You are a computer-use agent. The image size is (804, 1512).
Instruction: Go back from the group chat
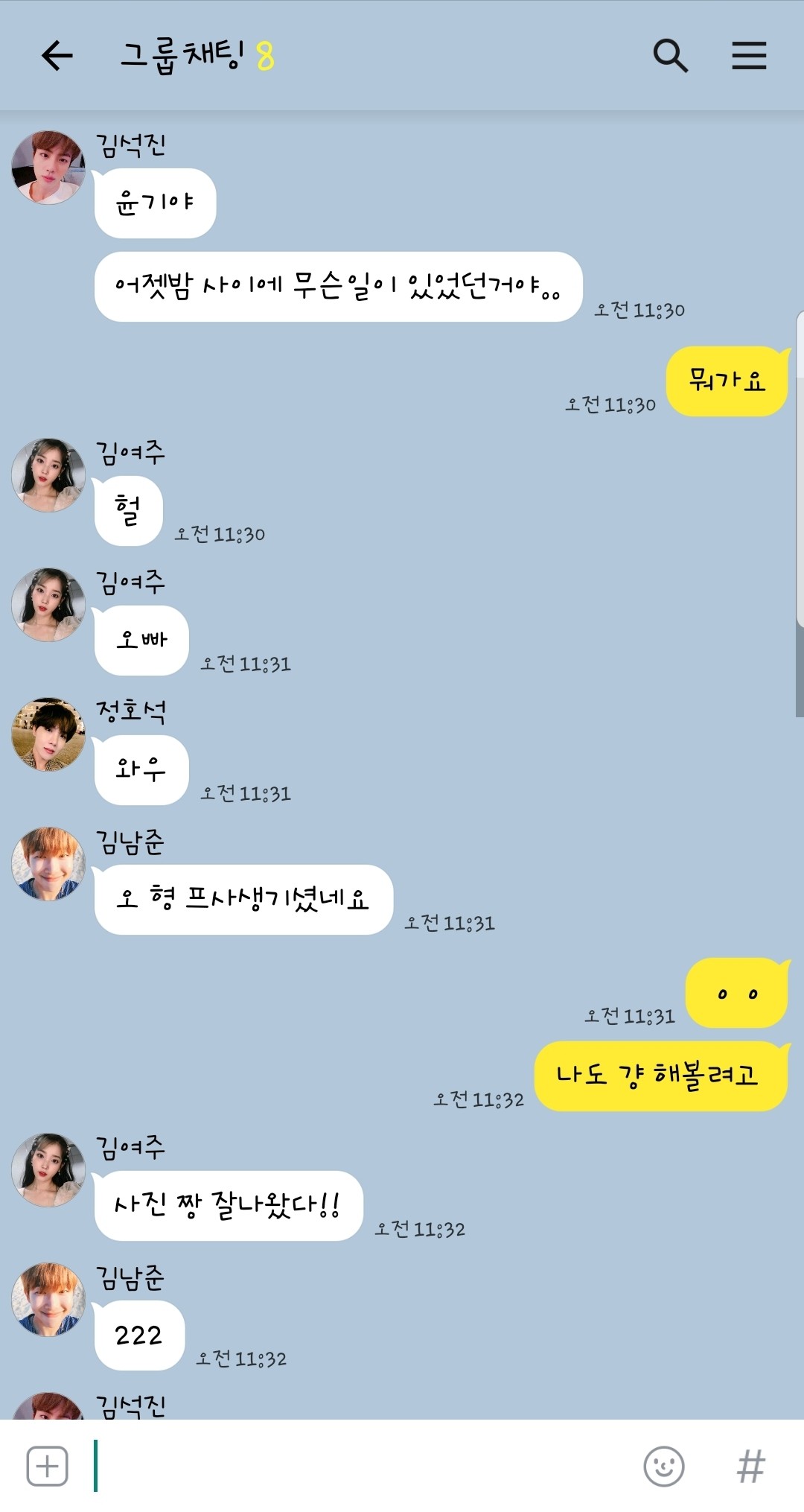click(57, 56)
